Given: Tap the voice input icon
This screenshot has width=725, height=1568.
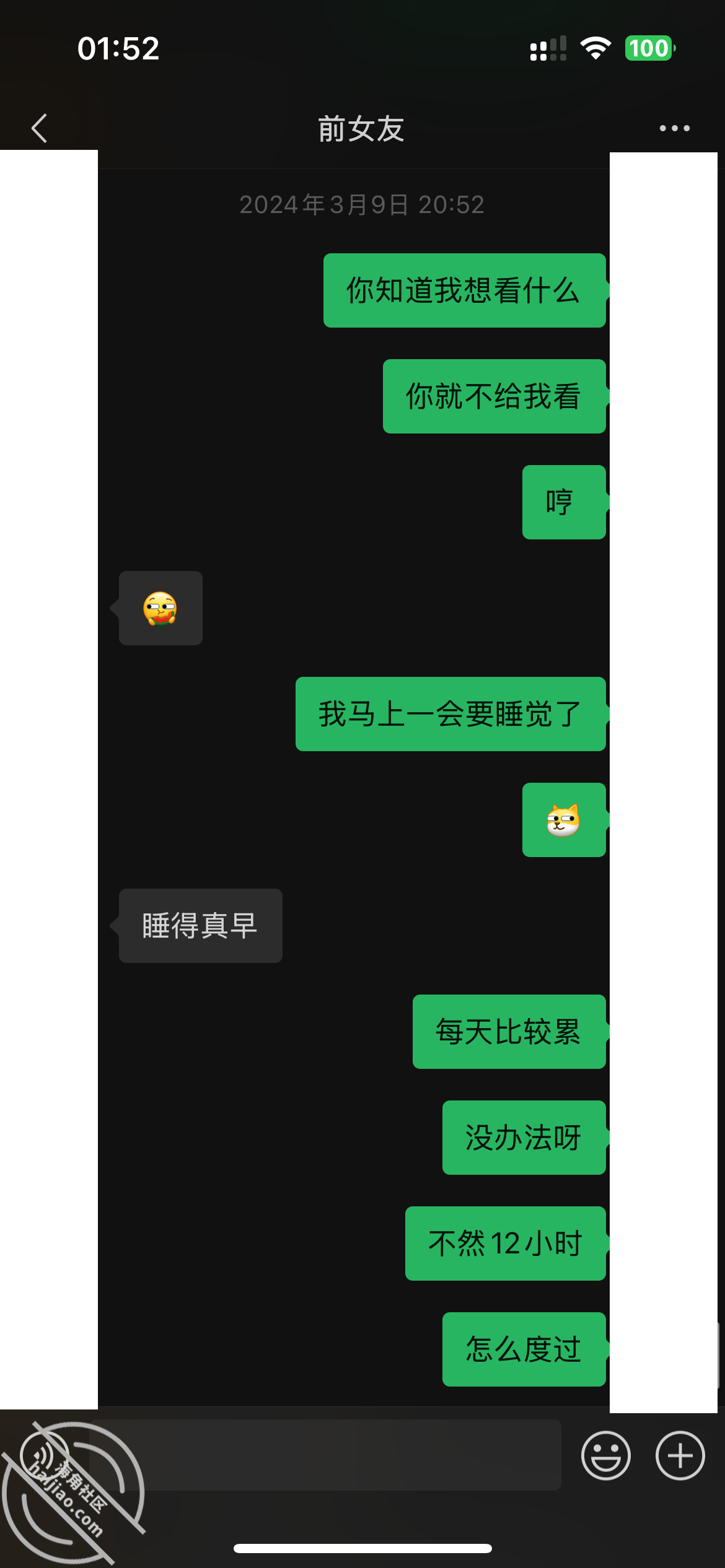Looking at the screenshot, I should [x=45, y=1455].
